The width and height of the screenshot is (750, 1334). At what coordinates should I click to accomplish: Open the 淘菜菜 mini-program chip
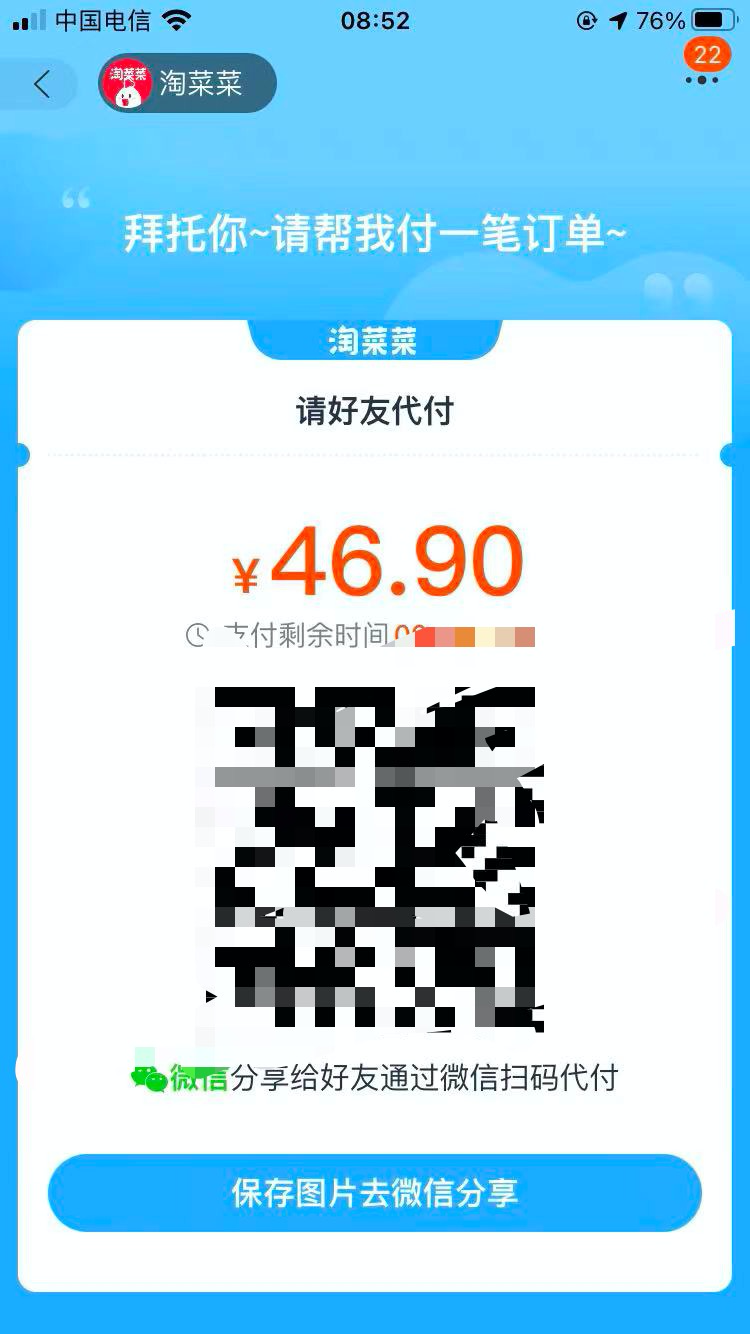[x=187, y=83]
